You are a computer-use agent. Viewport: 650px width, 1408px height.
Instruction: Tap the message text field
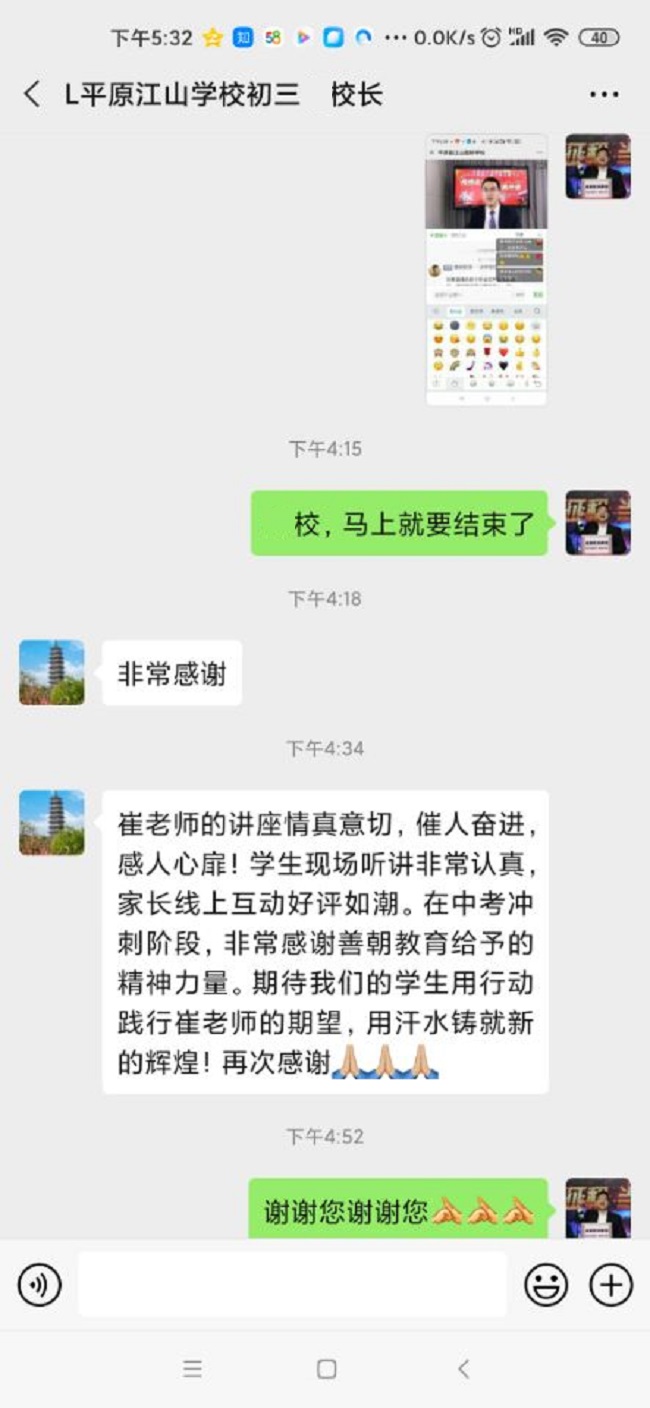point(292,1285)
